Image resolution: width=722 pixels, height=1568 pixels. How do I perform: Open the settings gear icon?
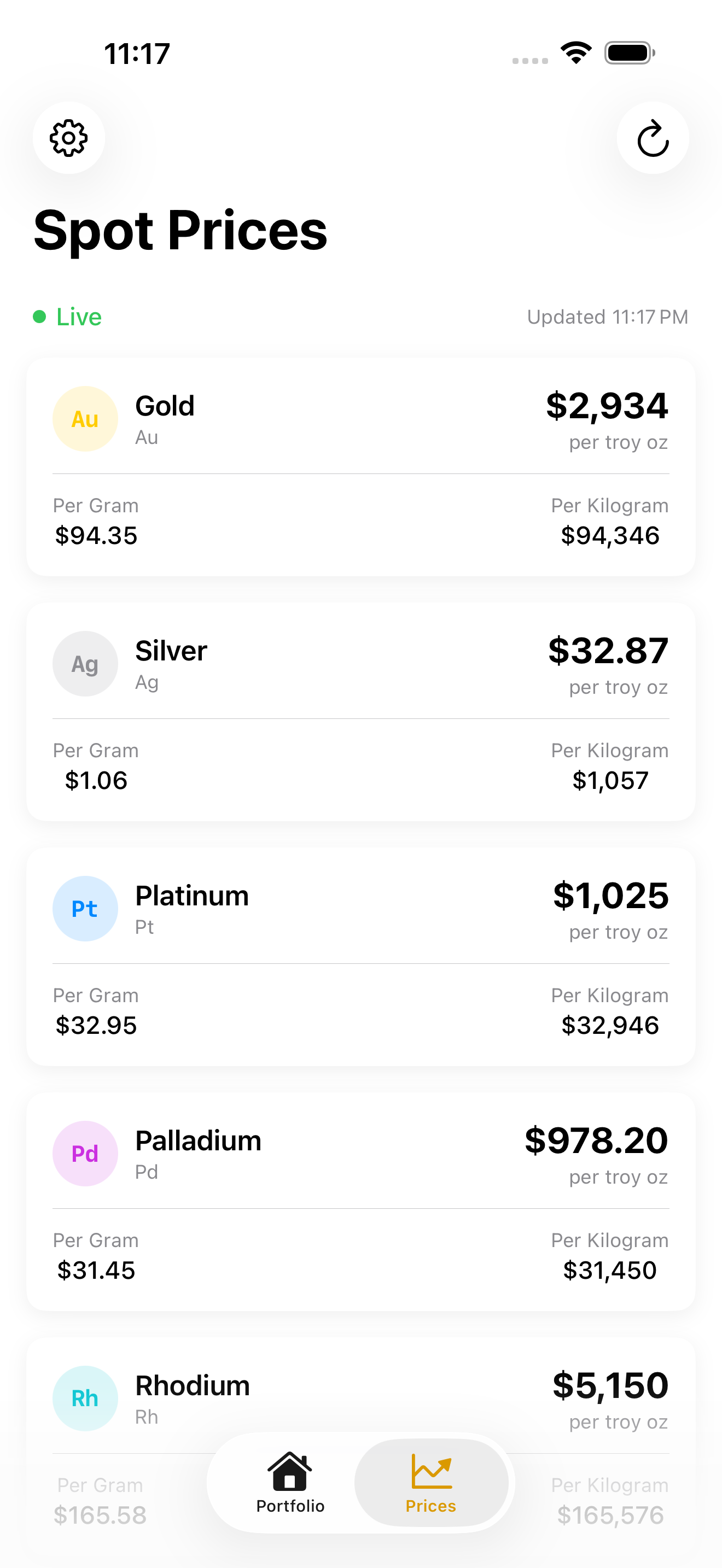pos(68,138)
